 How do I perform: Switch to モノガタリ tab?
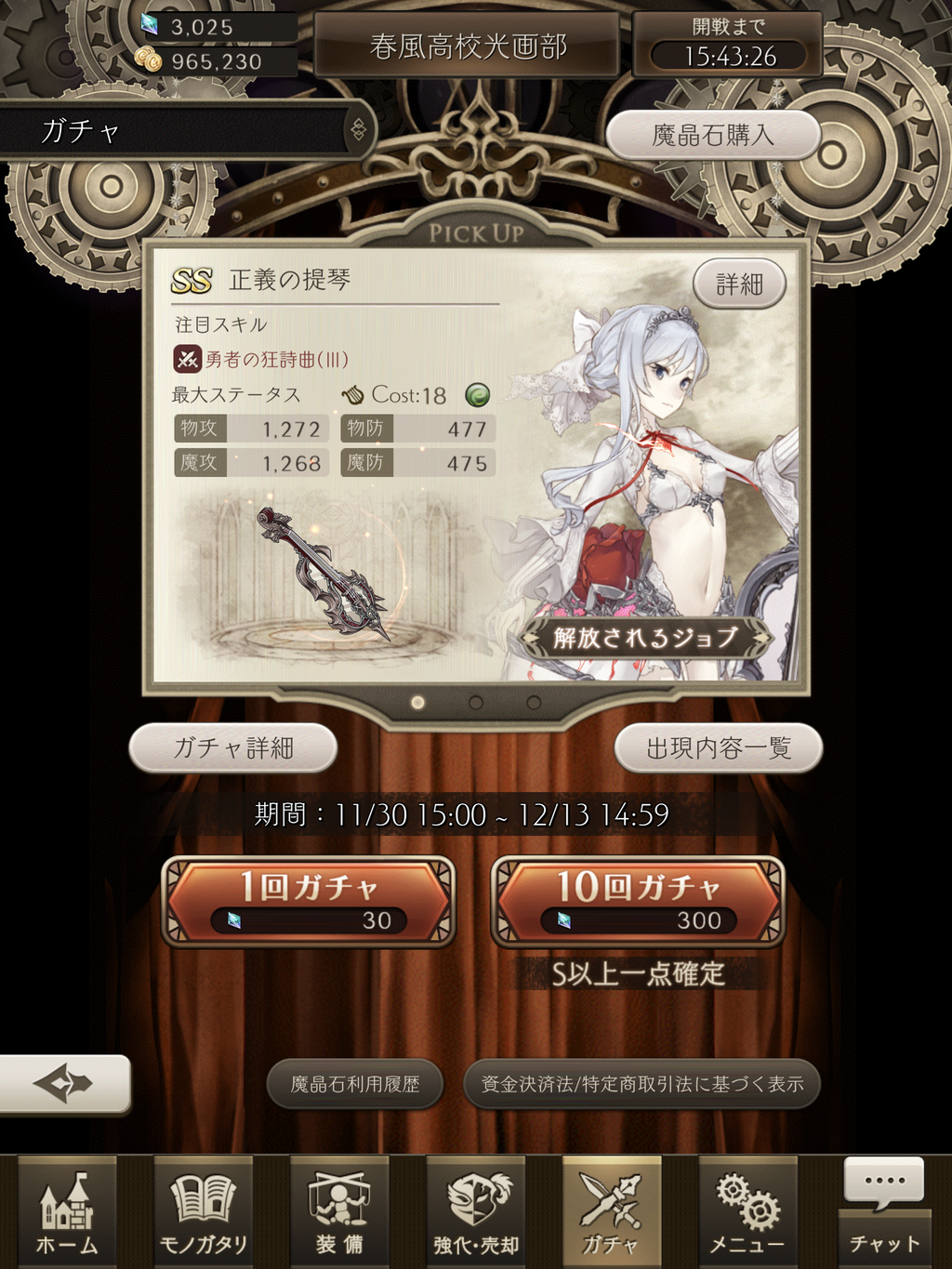click(x=203, y=1212)
